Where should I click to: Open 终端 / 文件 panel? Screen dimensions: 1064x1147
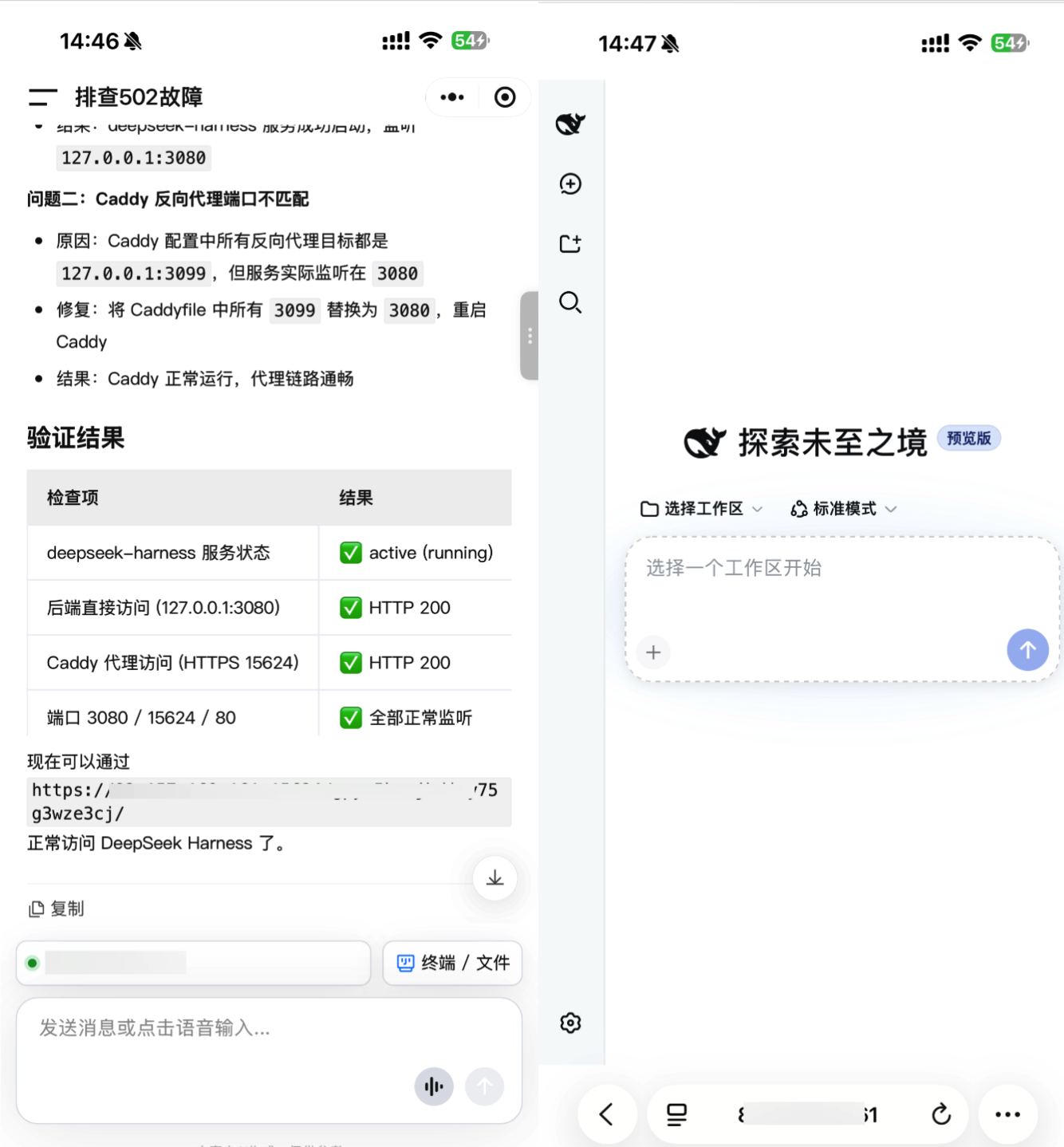tap(453, 963)
